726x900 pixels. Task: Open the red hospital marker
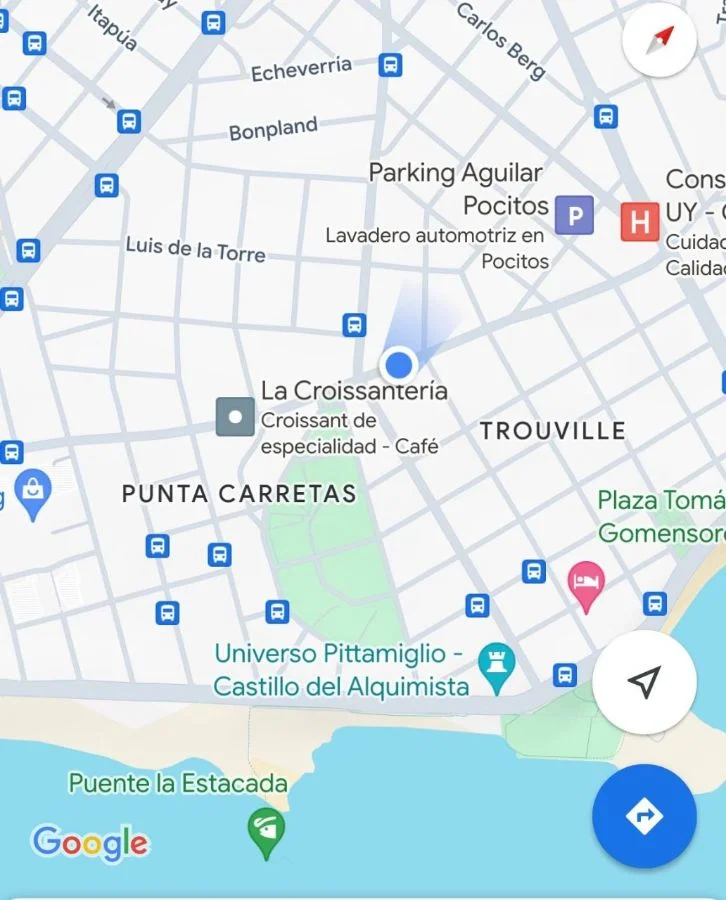(x=639, y=221)
